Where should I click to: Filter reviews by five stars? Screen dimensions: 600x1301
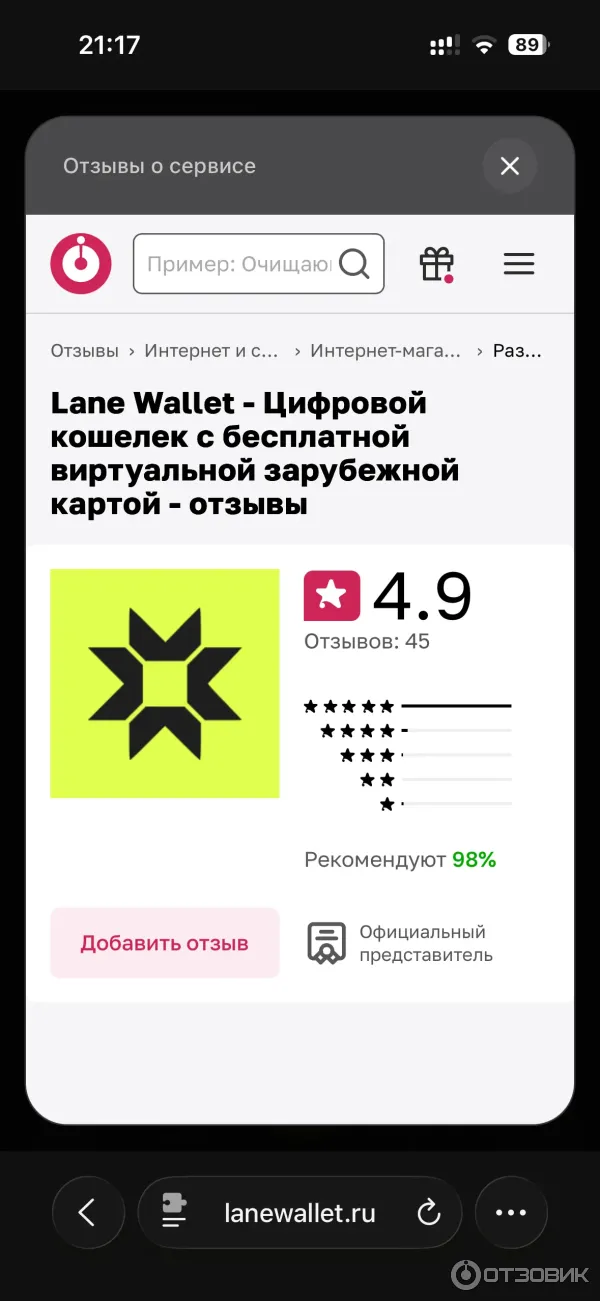407,706
